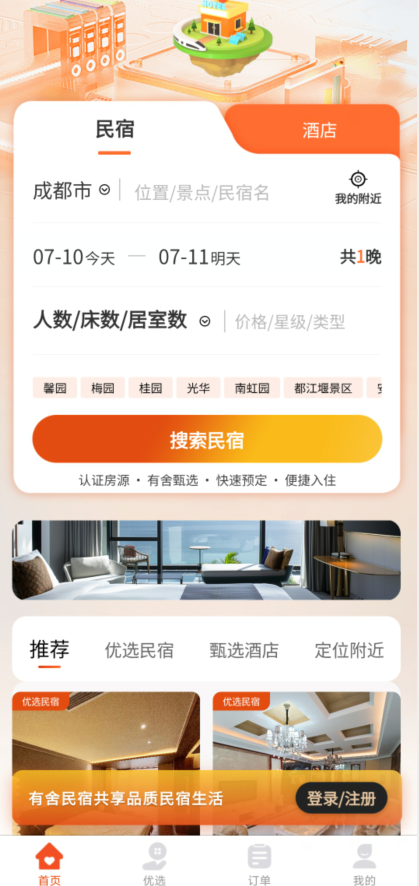
Task: Use 我的附近 location icon
Action: point(358,188)
